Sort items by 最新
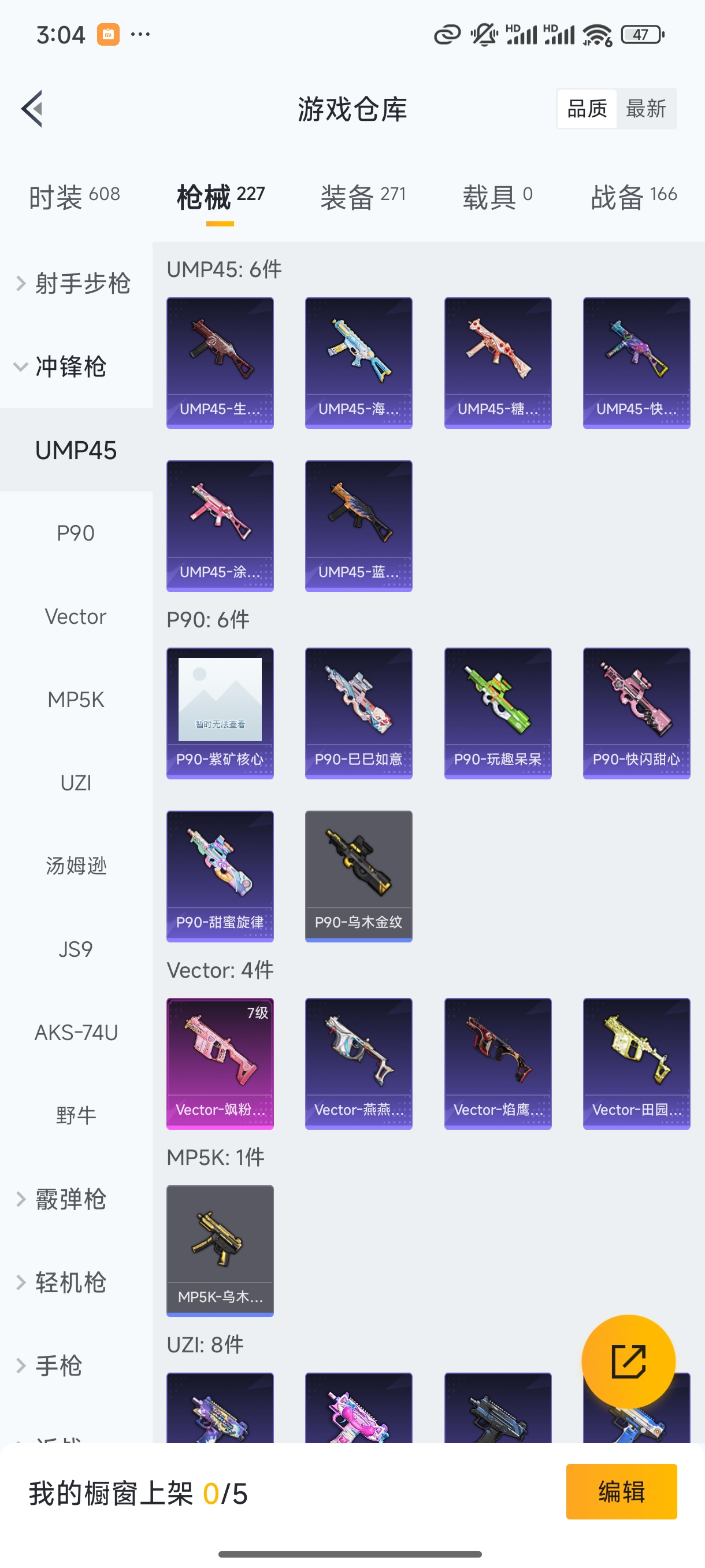Image resolution: width=705 pixels, height=1568 pixels. [x=645, y=109]
